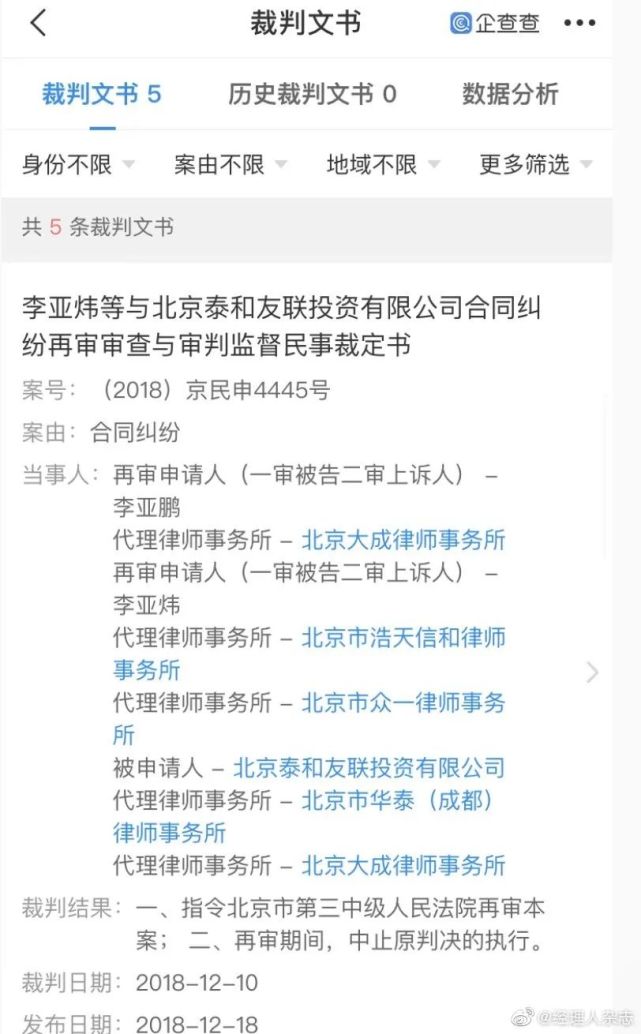Screen dimensions: 641x1034
Task: Open 北京泰和友联投资有限公司 company link
Action: pyautogui.click(x=369, y=768)
